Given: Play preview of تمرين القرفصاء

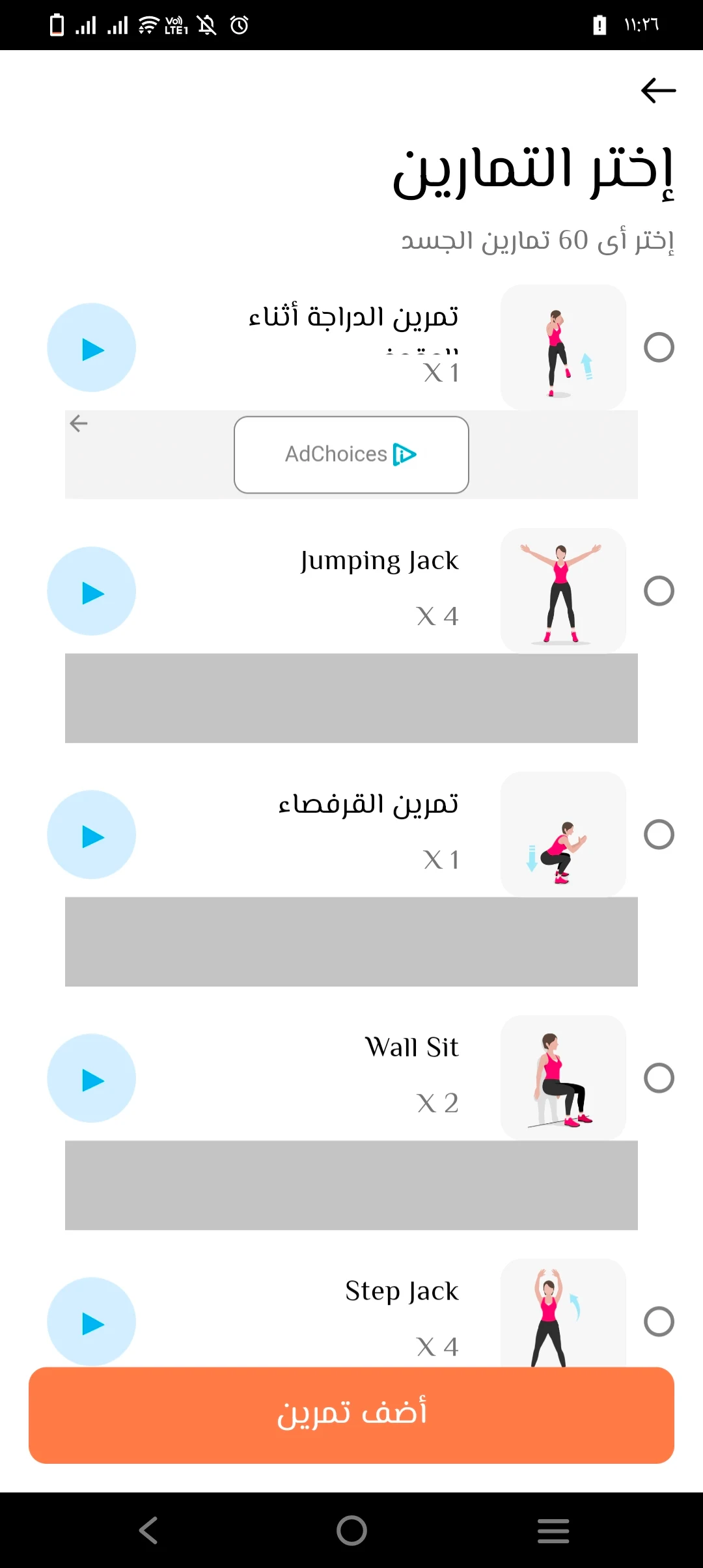Looking at the screenshot, I should tap(92, 835).
